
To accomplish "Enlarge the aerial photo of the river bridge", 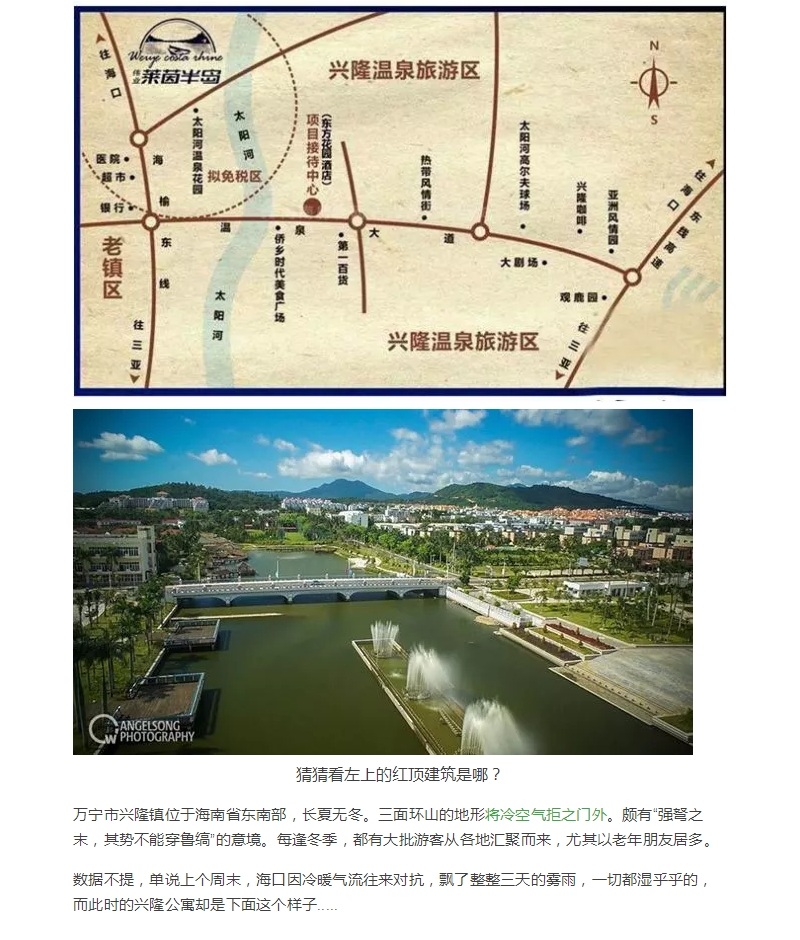I will 382,580.
